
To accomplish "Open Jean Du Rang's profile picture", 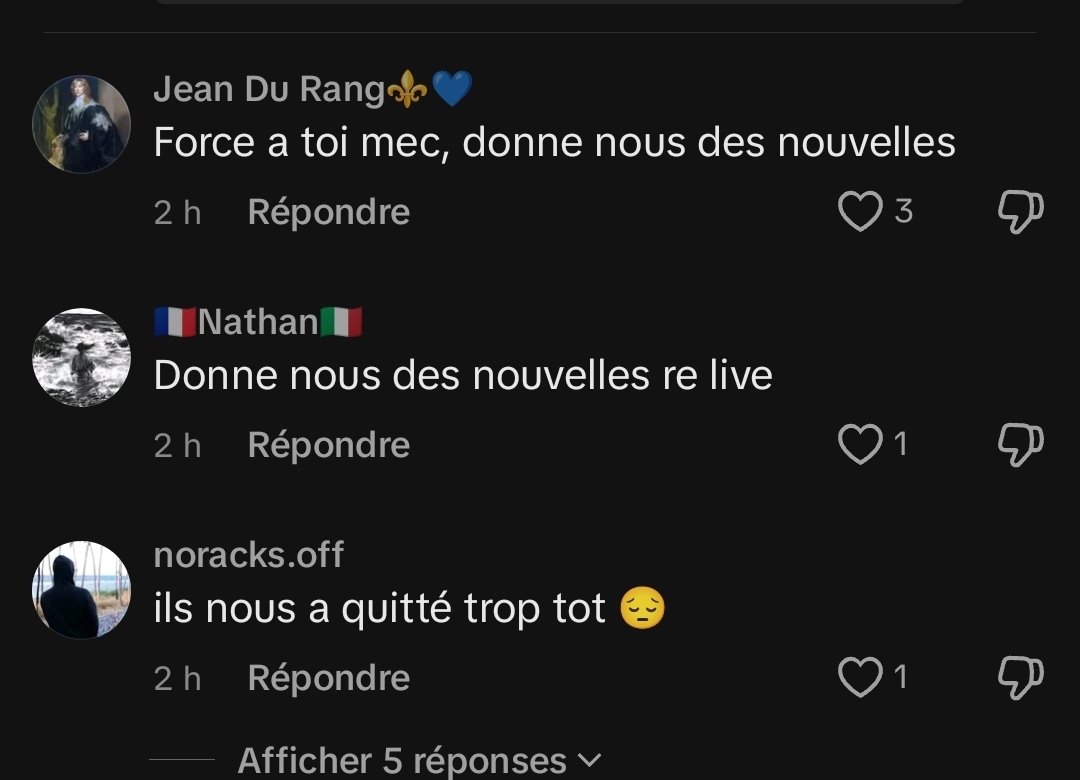I will pos(82,124).
